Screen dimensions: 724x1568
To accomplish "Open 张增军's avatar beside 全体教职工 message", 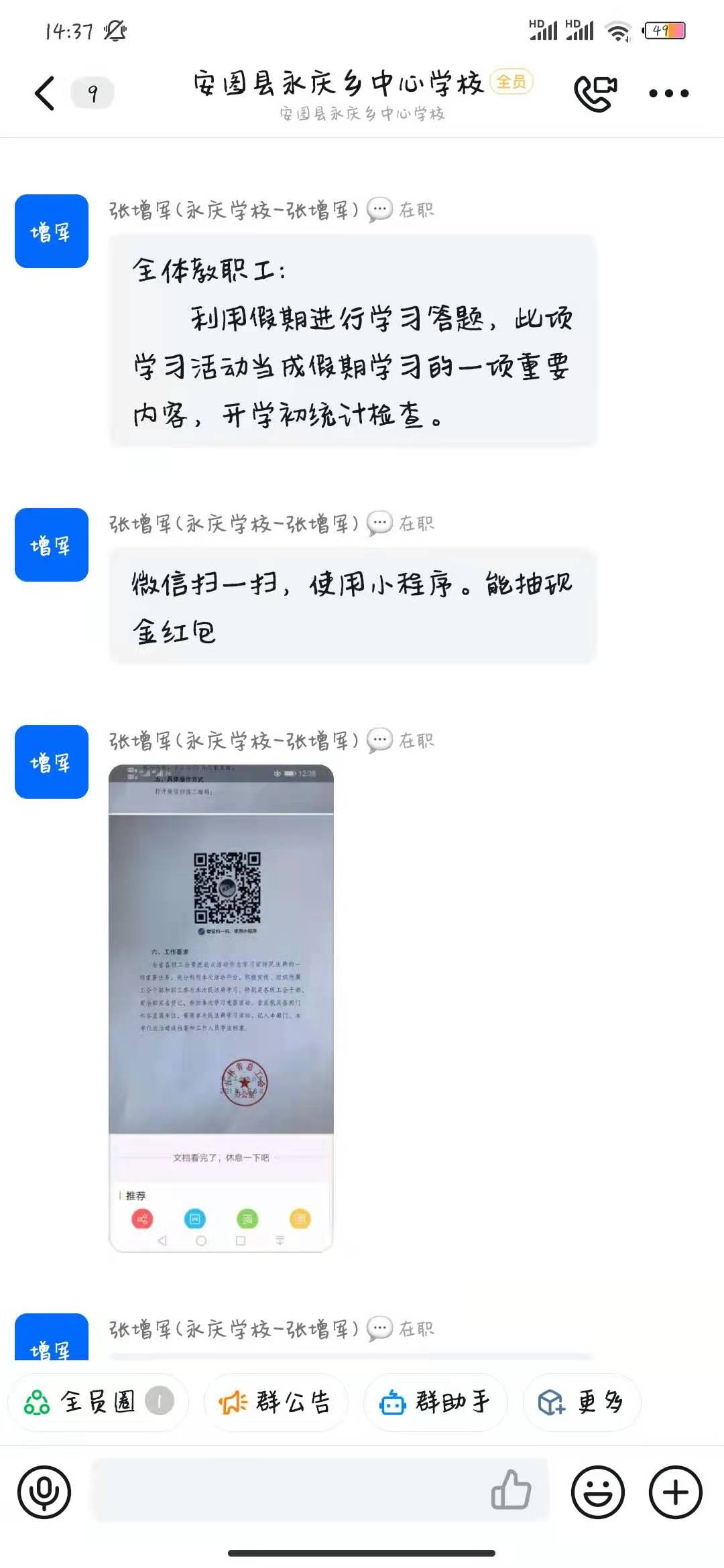I will pyautogui.click(x=52, y=231).
